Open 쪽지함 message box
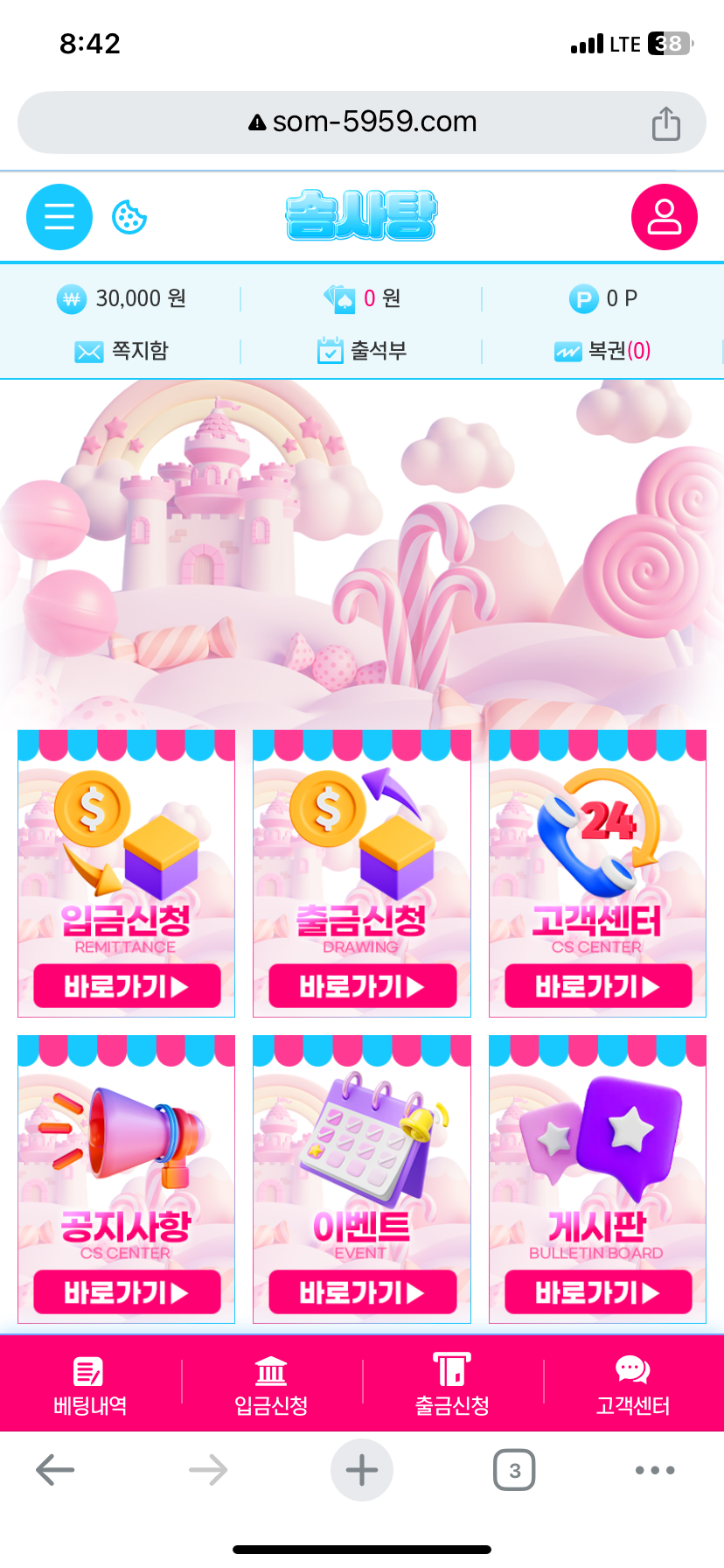Viewport: 724px width, 1568px height. click(x=122, y=351)
